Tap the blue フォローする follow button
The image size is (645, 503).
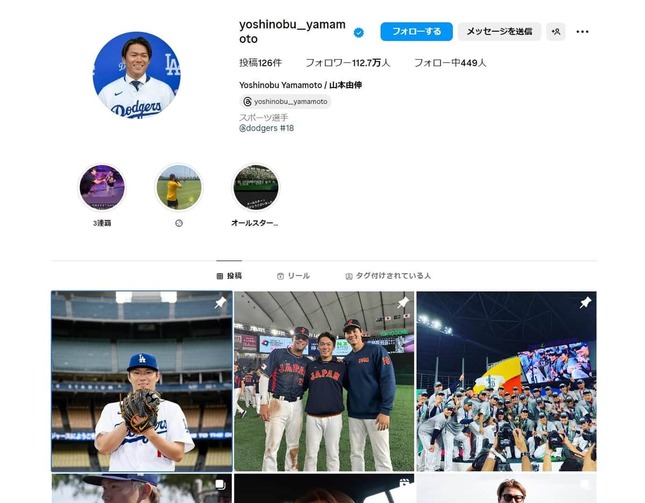(x=416, y=32)
